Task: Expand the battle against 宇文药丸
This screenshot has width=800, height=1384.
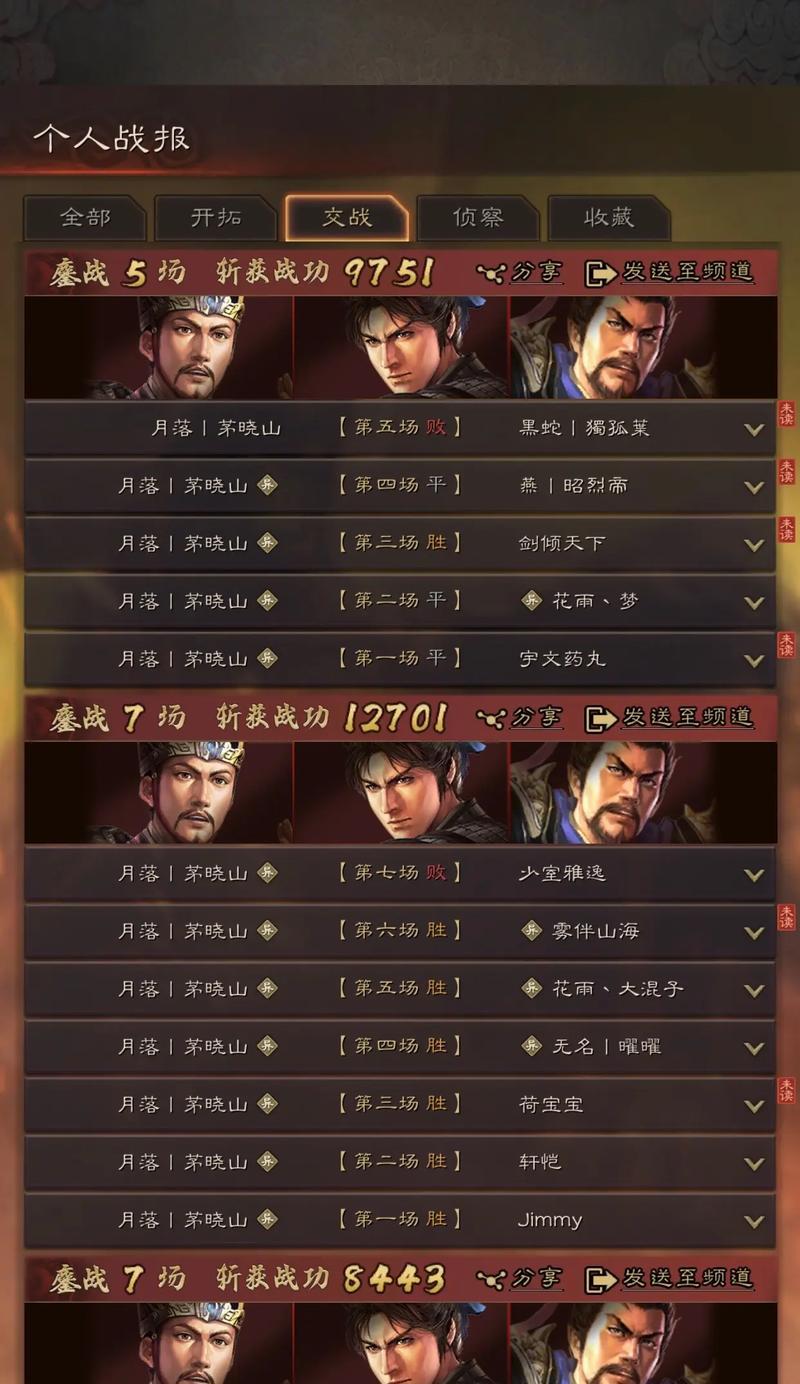Action: pos(400,659)
